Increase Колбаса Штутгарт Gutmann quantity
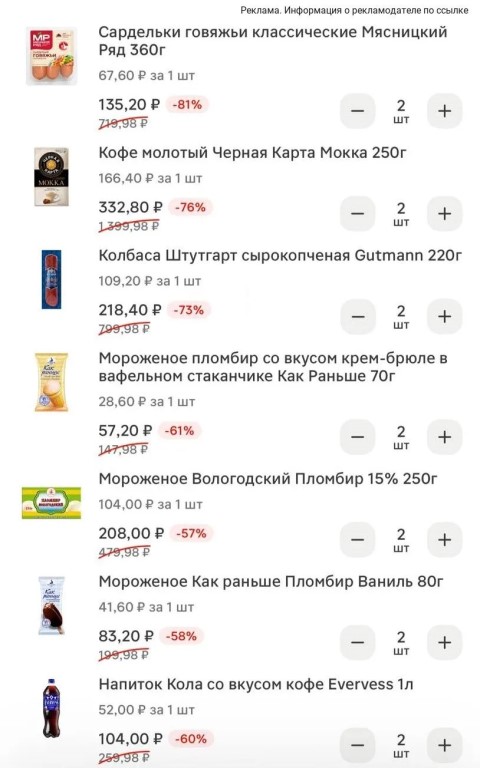This screenshot has width=480, height=768. [444, 317]
